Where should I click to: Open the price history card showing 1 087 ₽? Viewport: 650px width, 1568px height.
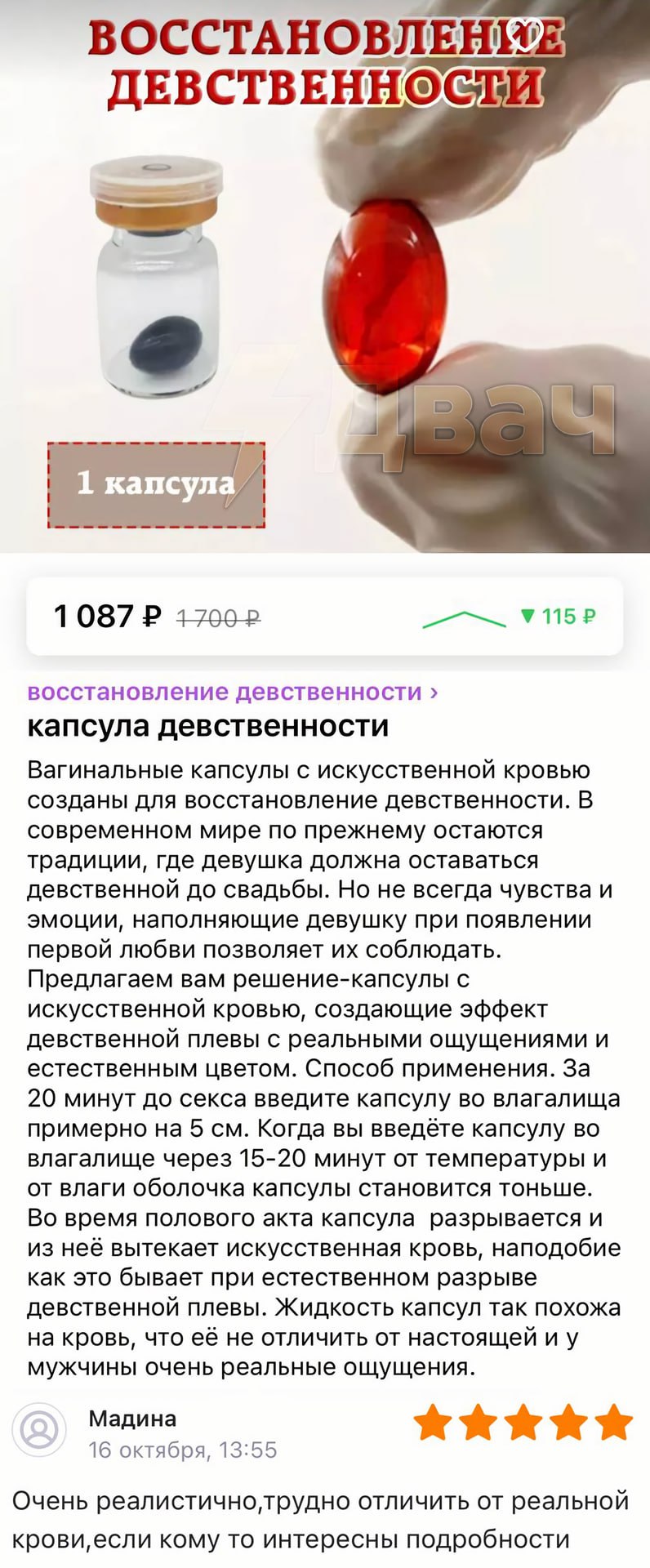click(x=324, y=617)
